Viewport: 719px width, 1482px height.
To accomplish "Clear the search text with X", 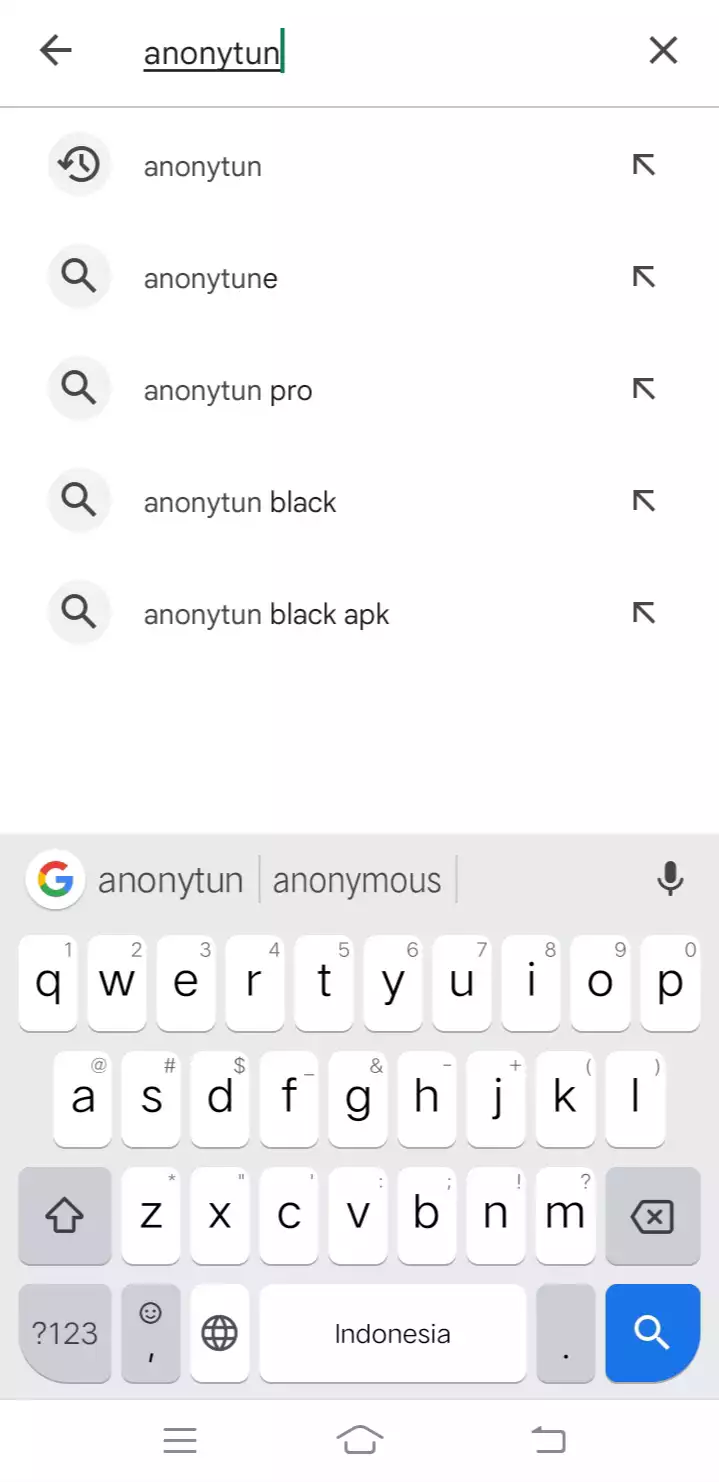I will coord(663,51).
